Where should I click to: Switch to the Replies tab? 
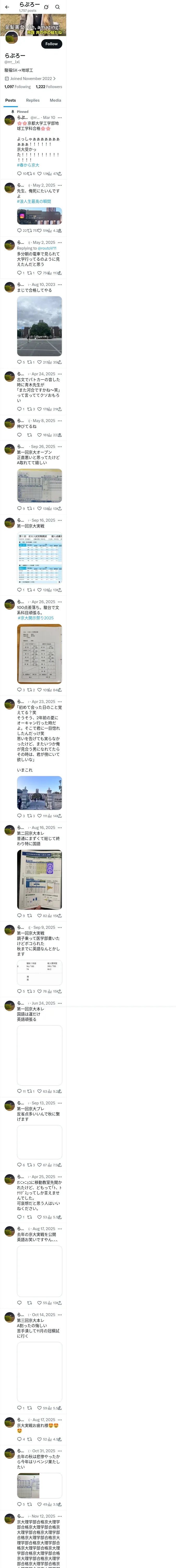tap(33, 100)
